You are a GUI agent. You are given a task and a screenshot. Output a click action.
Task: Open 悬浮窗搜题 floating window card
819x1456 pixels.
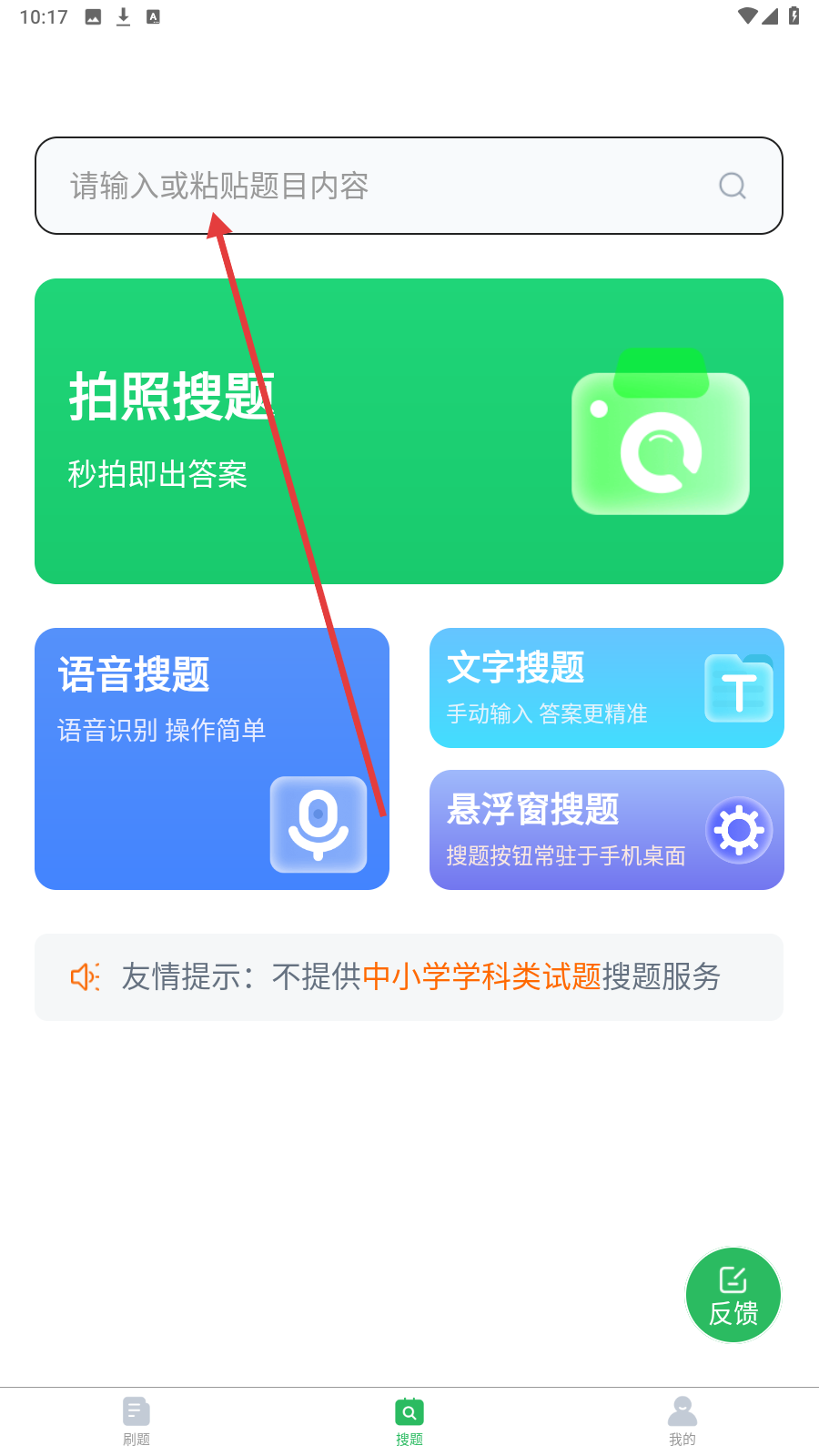607,830
